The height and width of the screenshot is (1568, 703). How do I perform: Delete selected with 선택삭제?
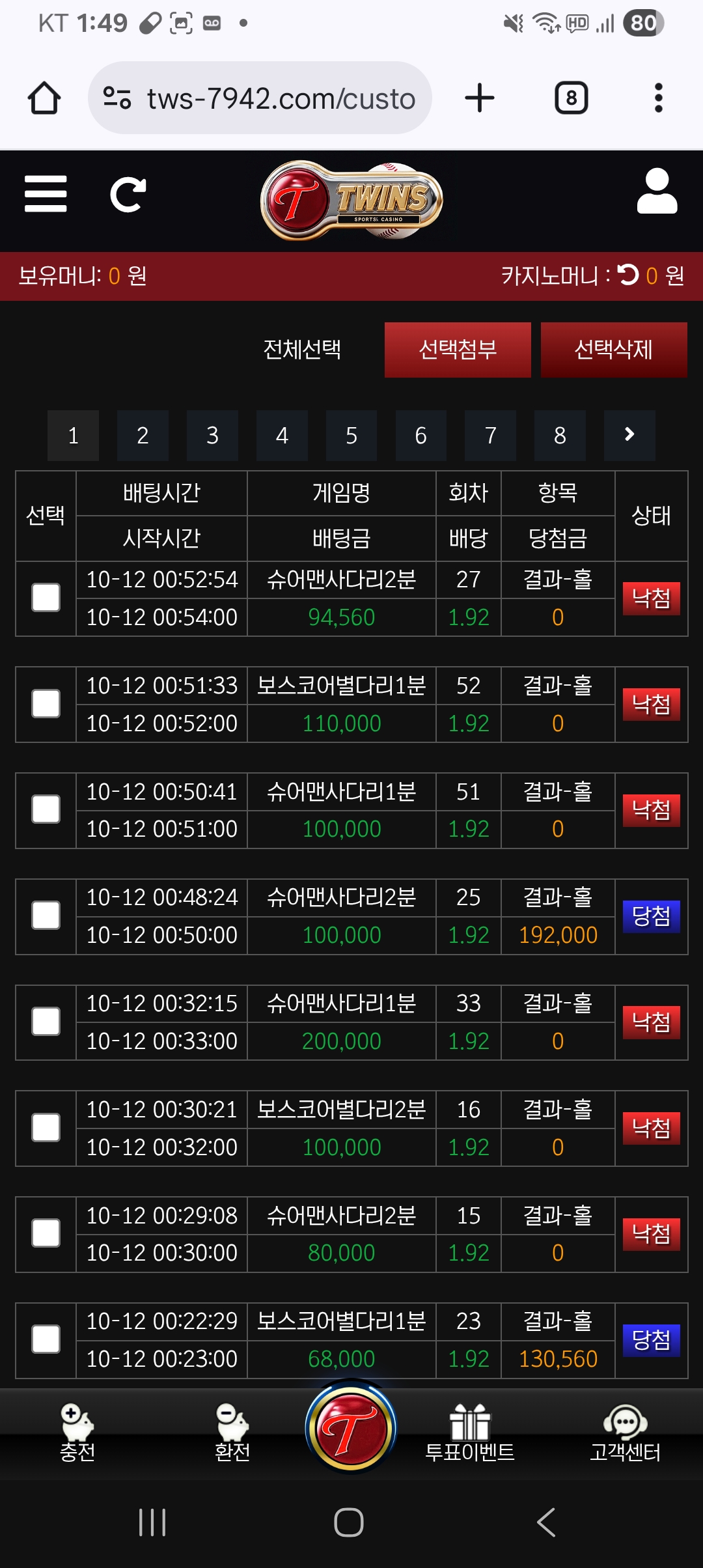613,350
